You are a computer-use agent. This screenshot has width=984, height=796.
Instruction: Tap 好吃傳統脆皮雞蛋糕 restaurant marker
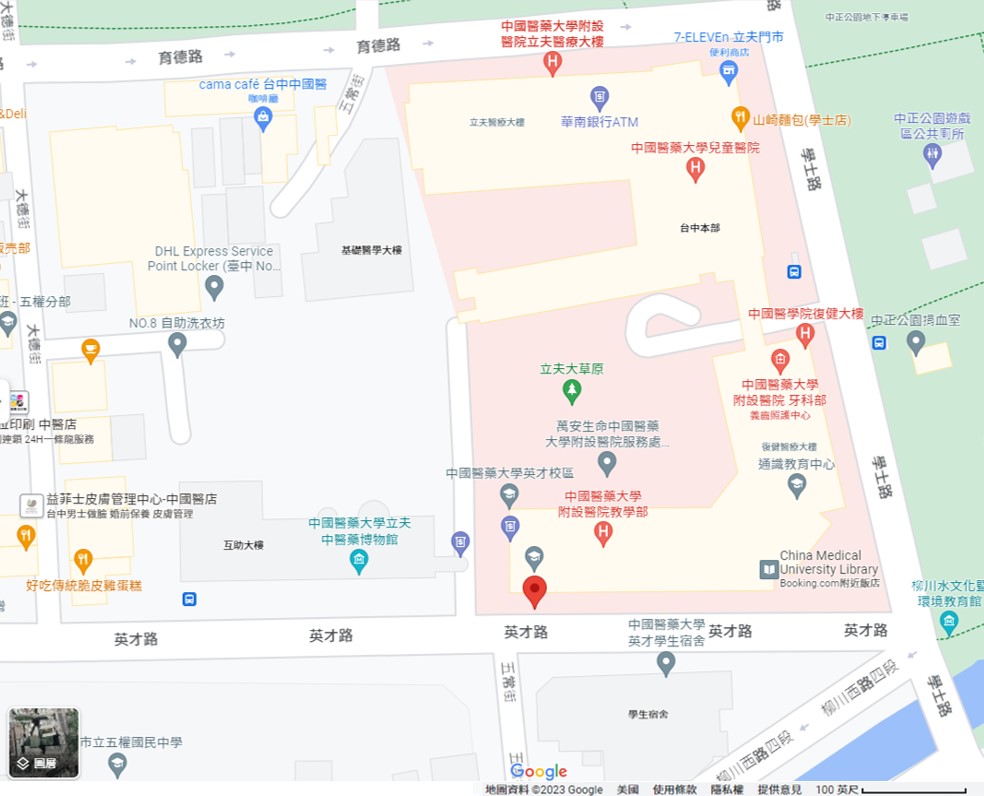point(83,561)
